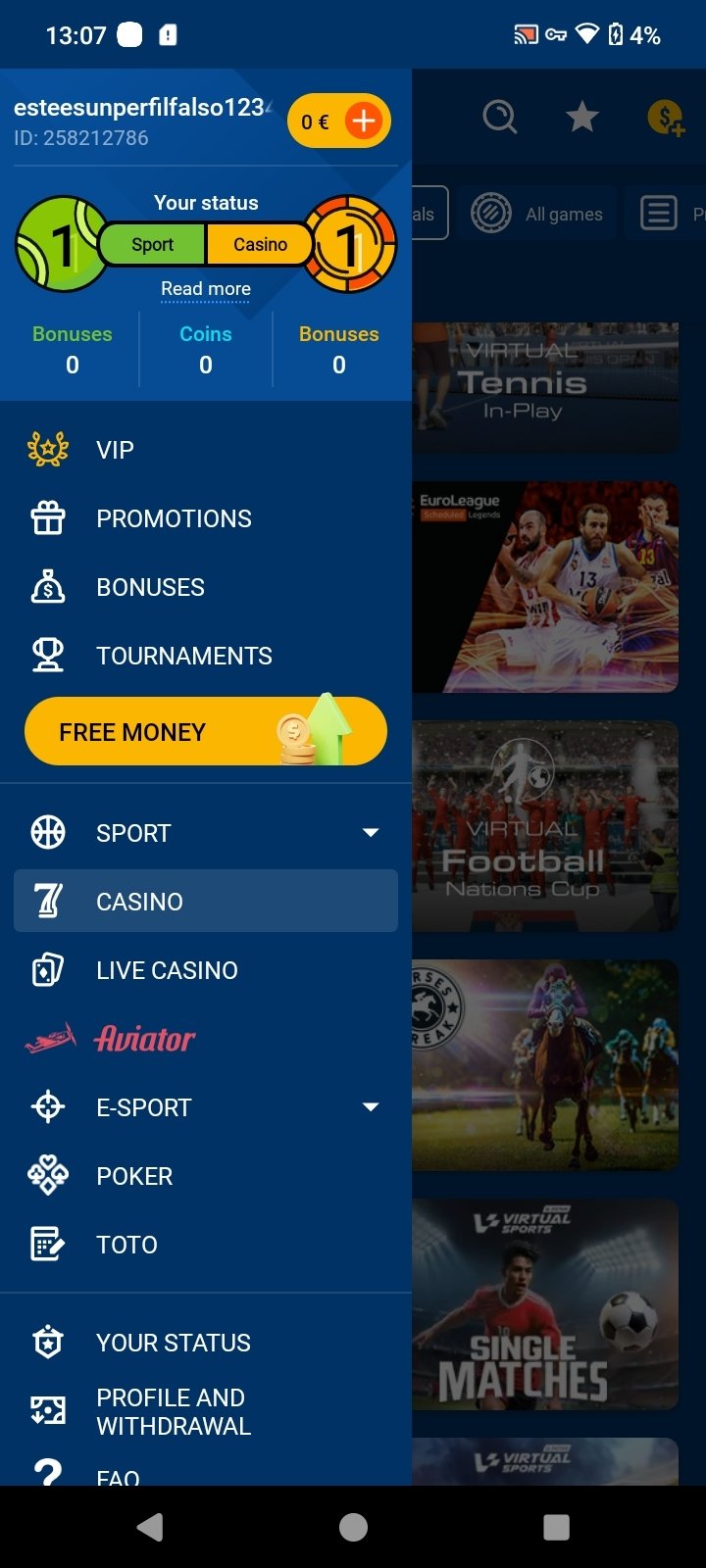View Tournaments
Screen dimensions: 706x1568
(x=183, y=656)
